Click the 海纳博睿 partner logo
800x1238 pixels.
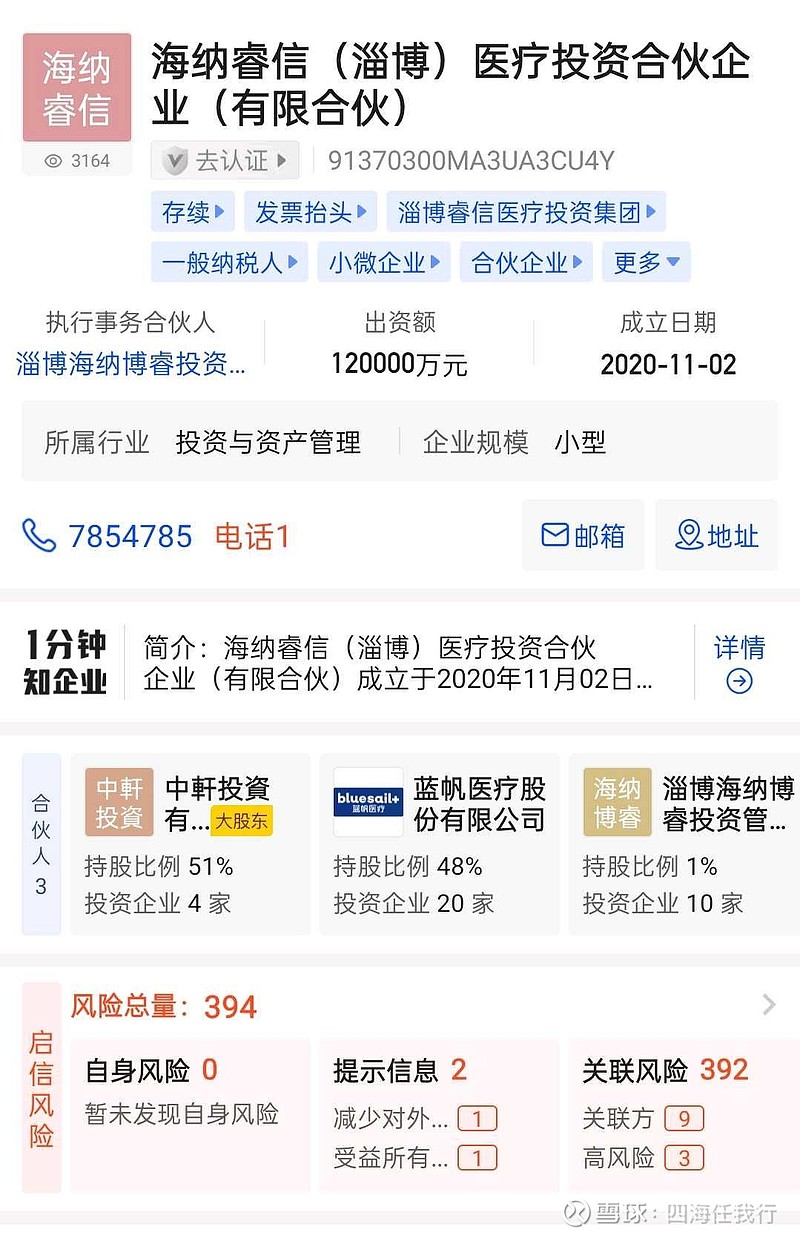[617, 802]
